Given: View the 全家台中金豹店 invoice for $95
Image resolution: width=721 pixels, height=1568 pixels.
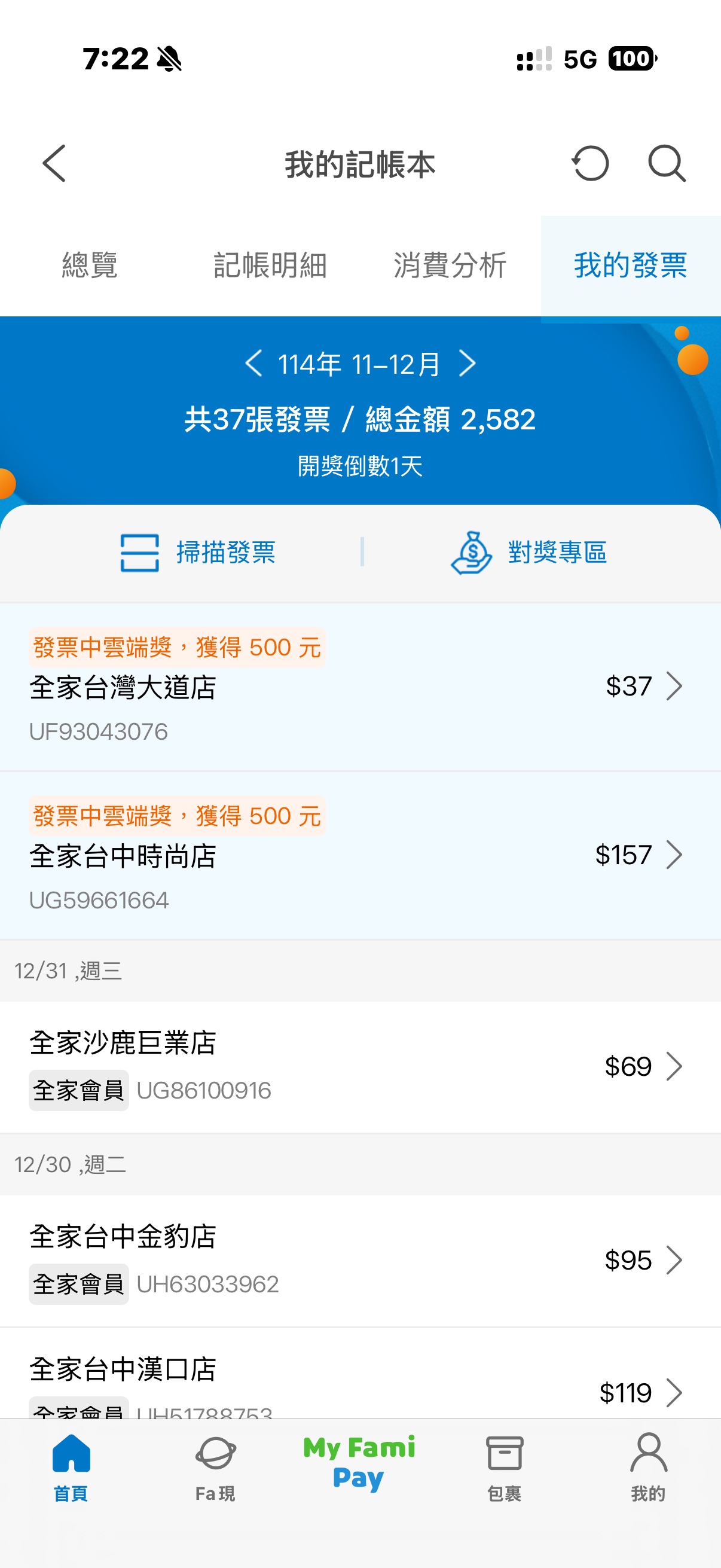Looking at the screenshot, I should (x=360, y=1260).
